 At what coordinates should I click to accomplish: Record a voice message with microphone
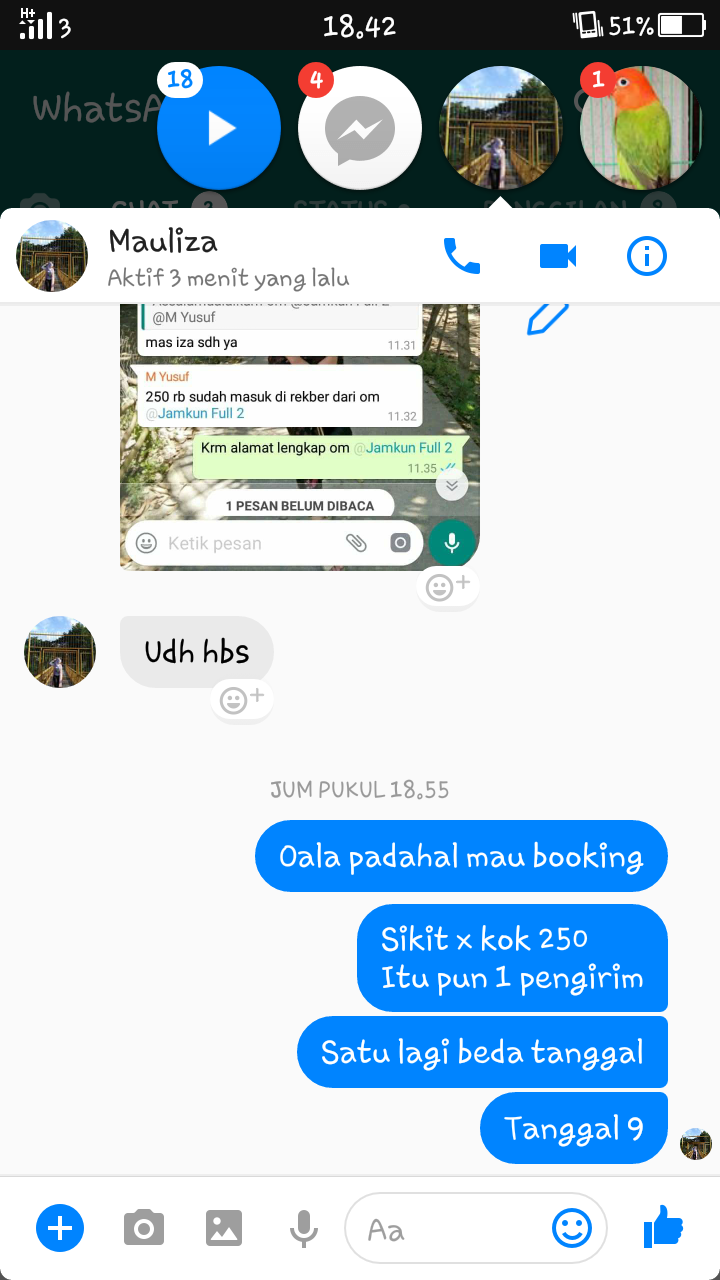click(x=303, y=1227)
